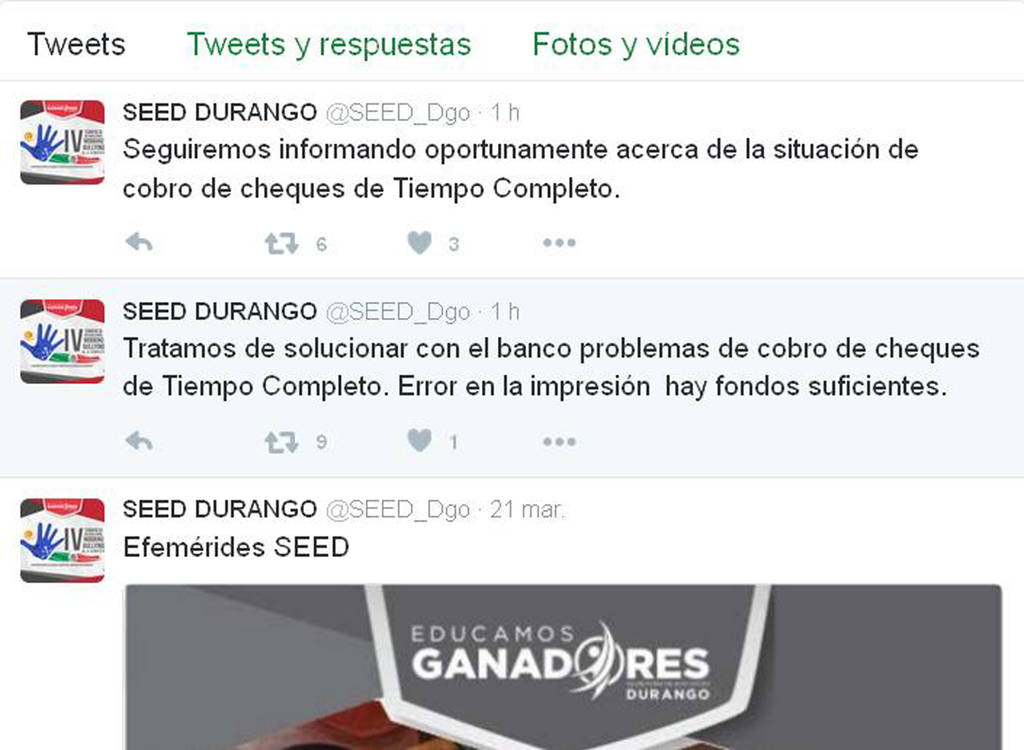
Task: Open the Fotos y vídeos tab
Action: click(635, 44)
